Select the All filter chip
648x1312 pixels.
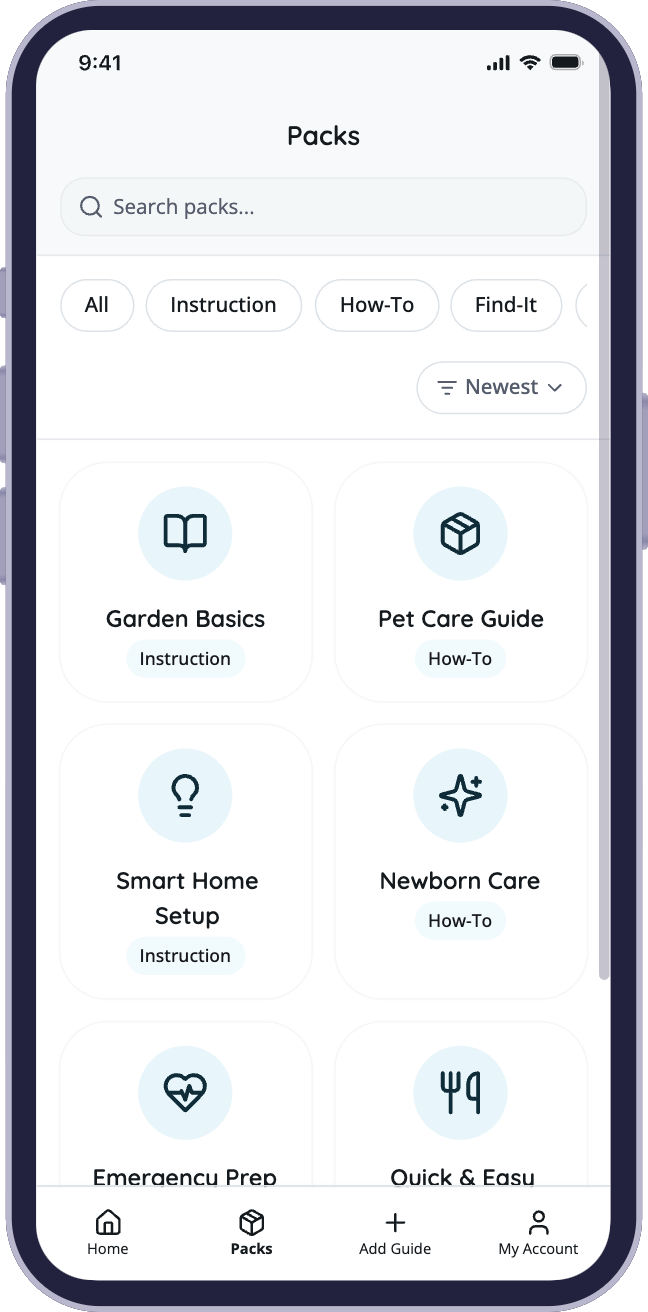(97, 305)
